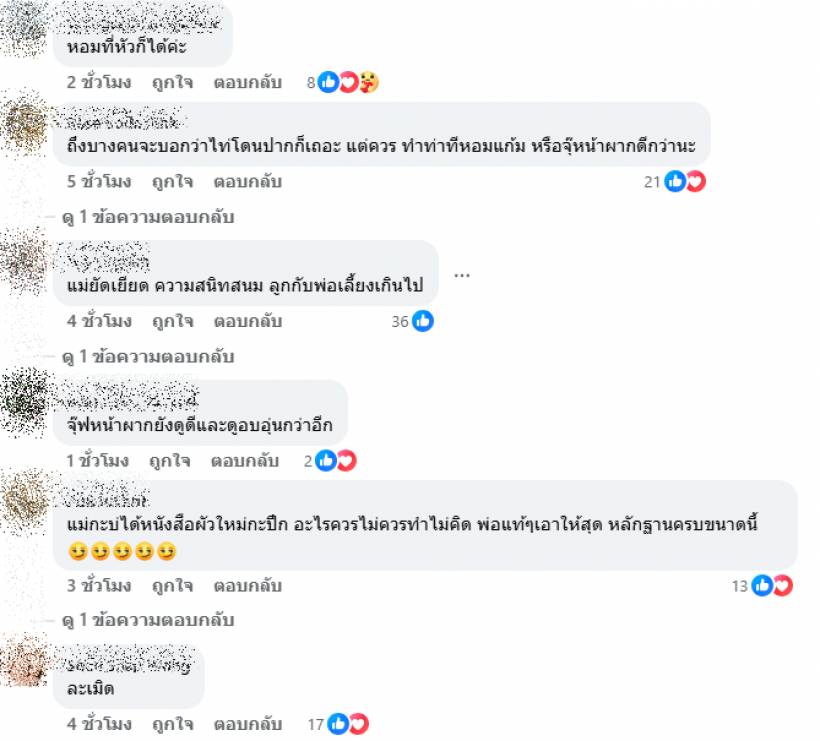Screen dimensions: 820x741
Task: Like the comment 'หอมที่หัวก็ได้ค่ะ'
Action: click(172, 82)
